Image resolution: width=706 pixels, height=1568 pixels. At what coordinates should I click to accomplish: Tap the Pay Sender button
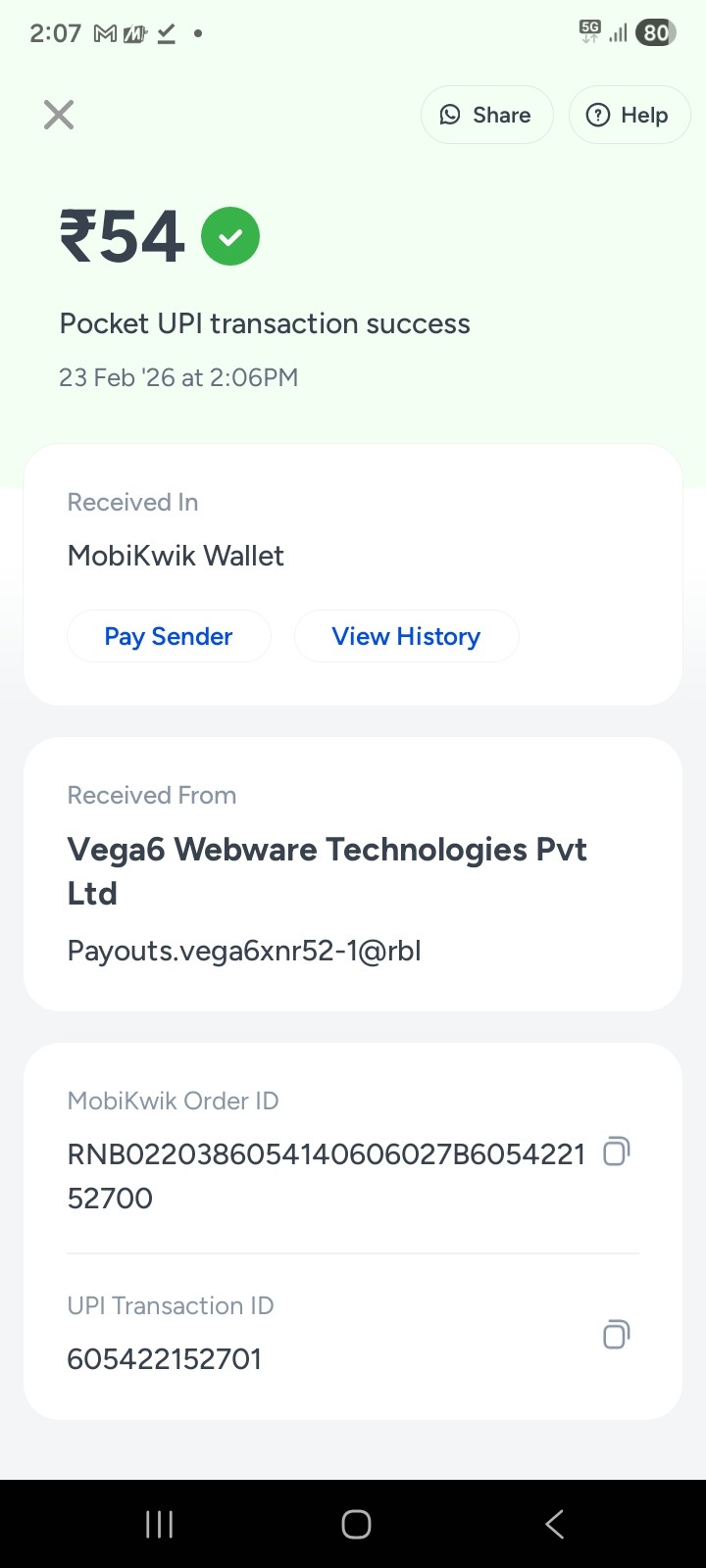(169, 637)
